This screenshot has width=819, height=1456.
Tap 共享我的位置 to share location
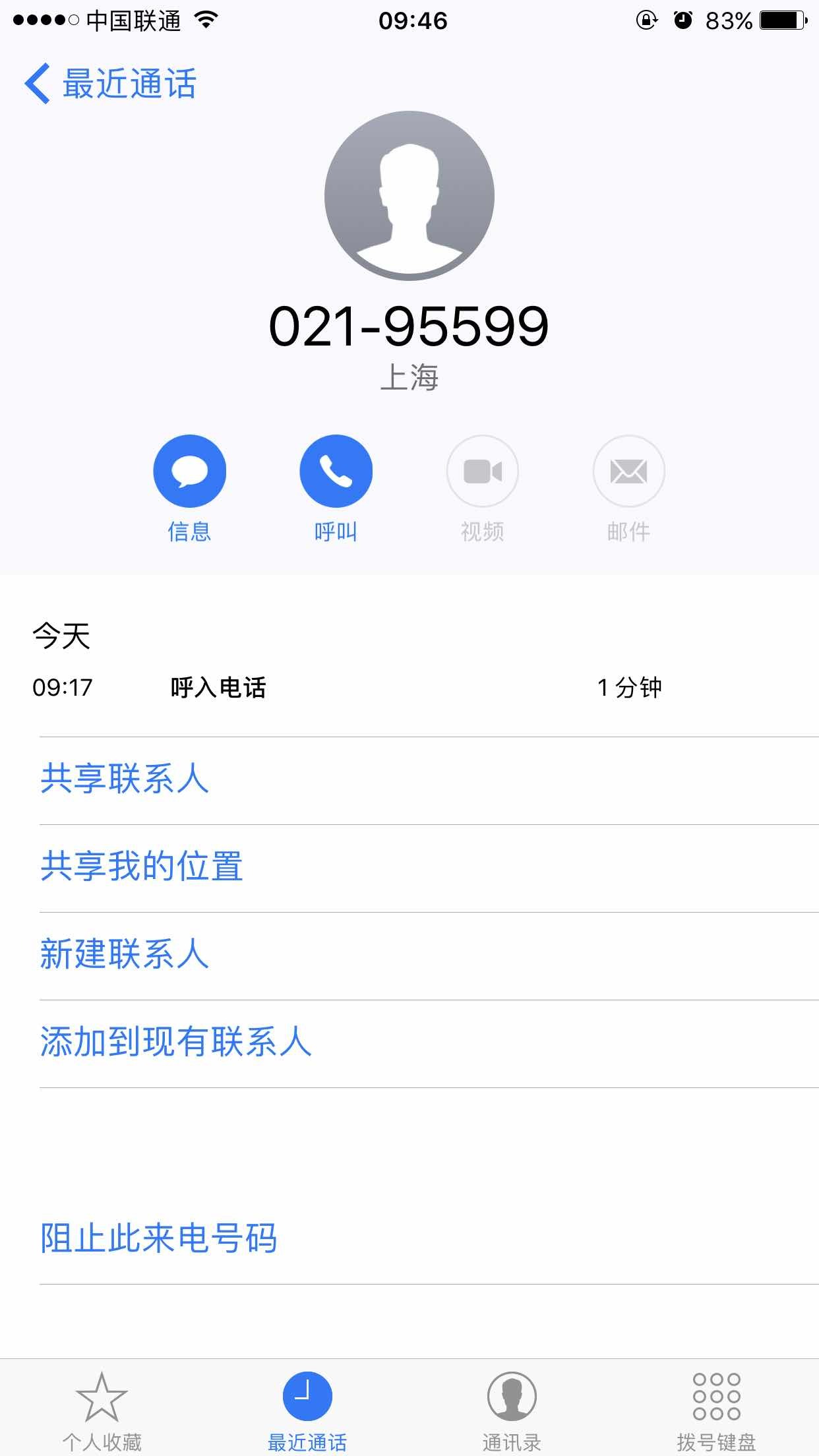point(142,868)
